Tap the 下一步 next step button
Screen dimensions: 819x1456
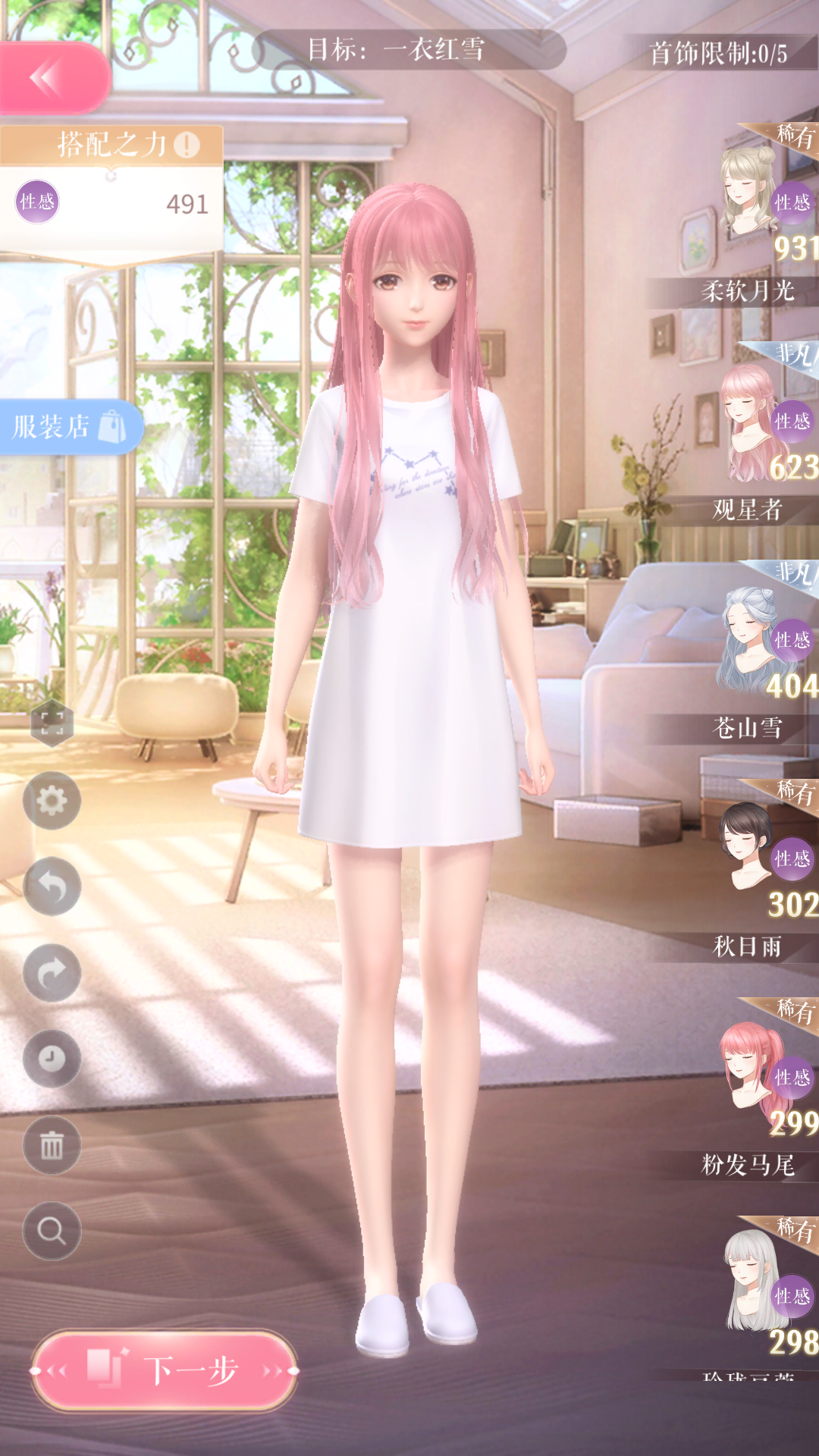[x=165, y=1371]
